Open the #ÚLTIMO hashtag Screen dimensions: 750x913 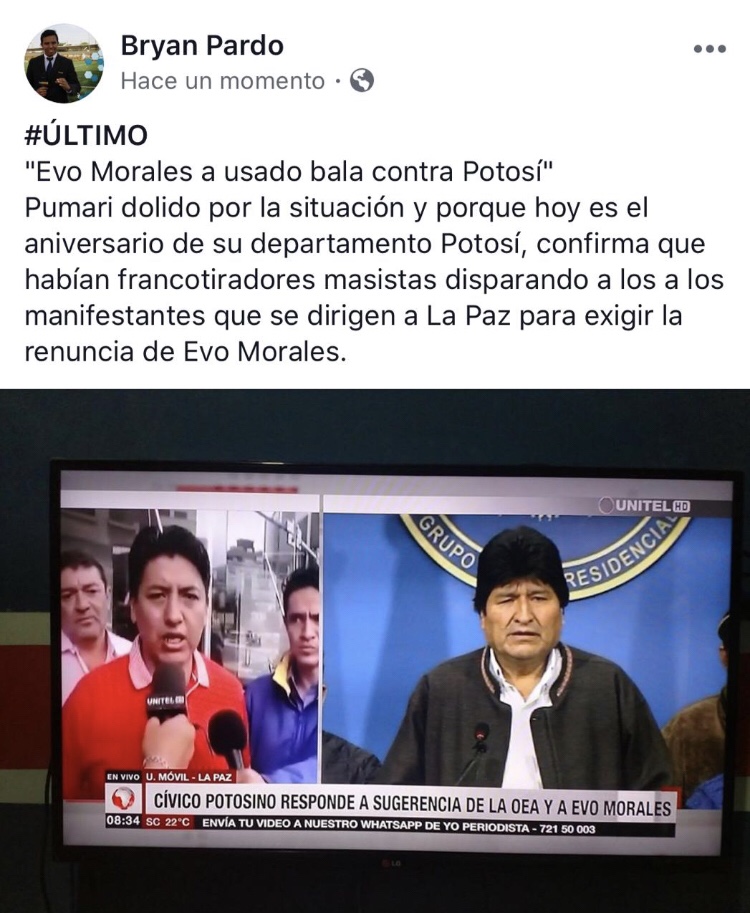(x=86, y=137)
